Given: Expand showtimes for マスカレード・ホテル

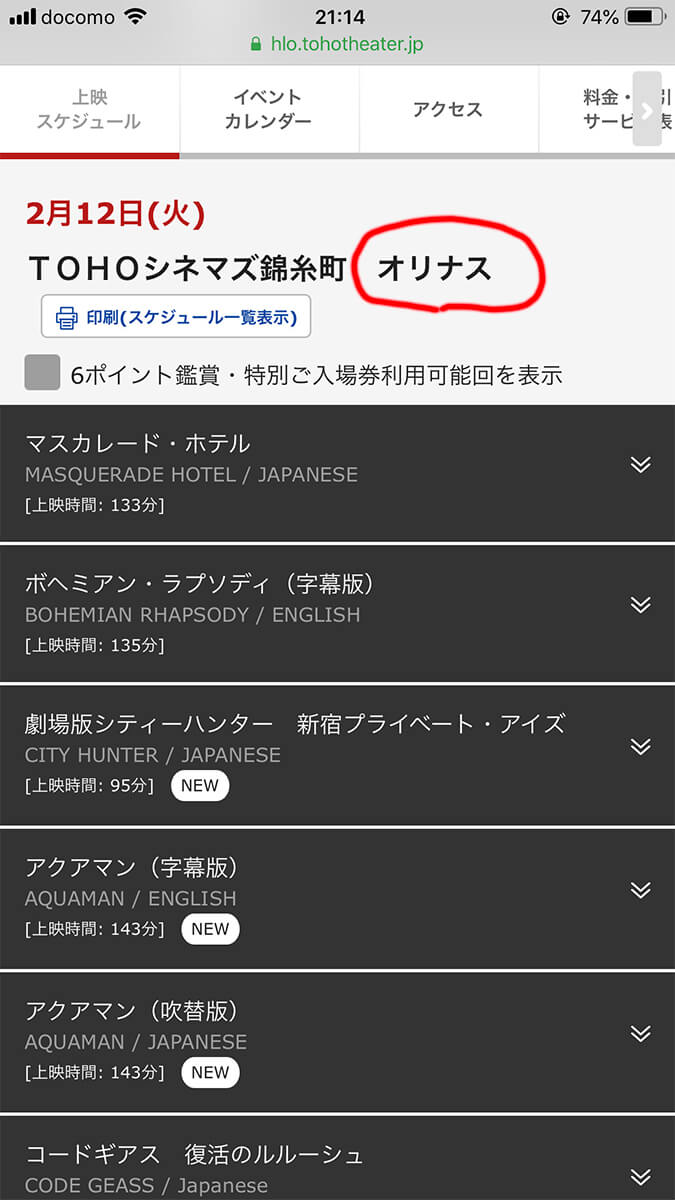Looking at the screenshot, I should [640, 464].
